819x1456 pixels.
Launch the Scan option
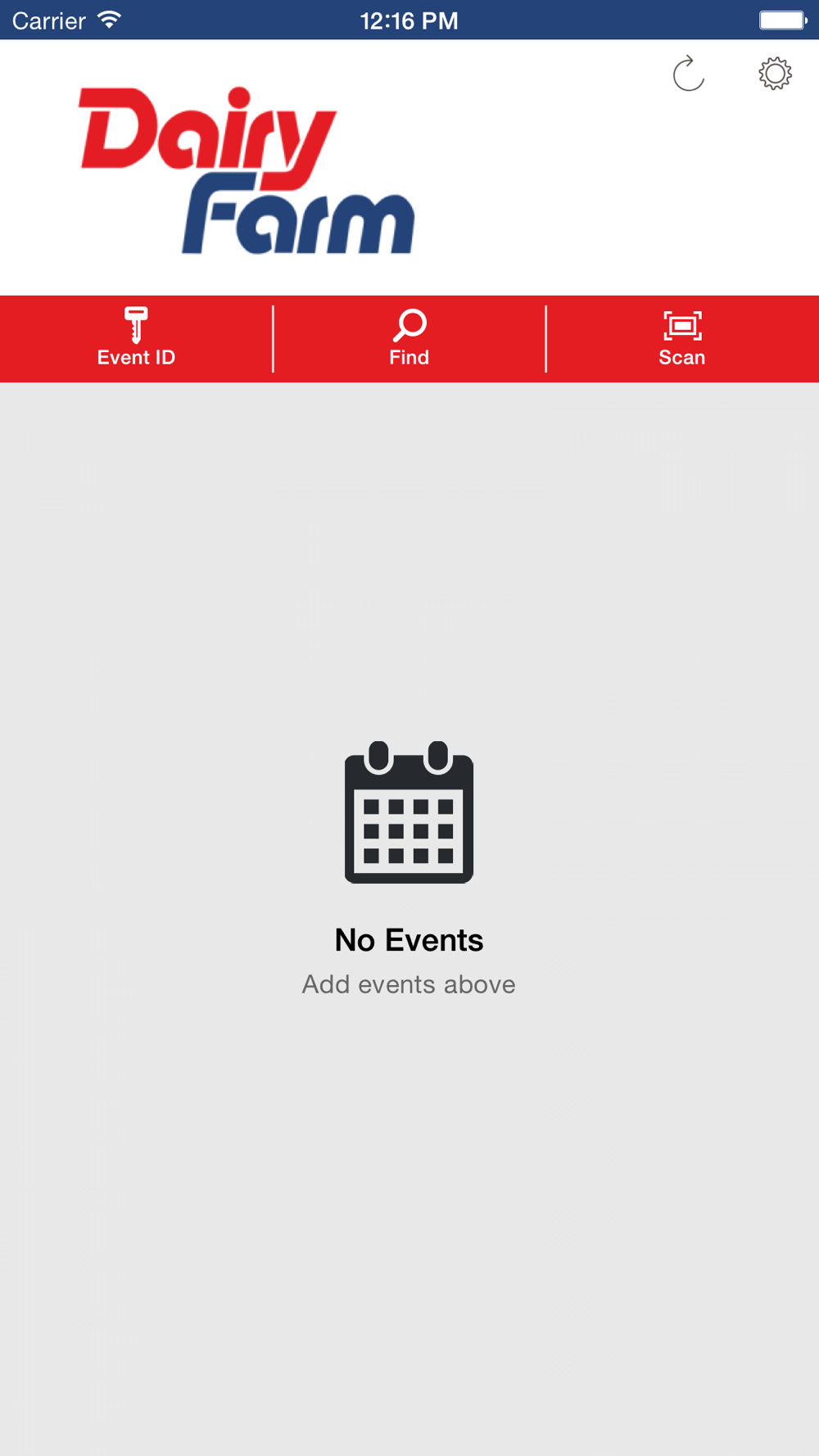pos(682,338)
